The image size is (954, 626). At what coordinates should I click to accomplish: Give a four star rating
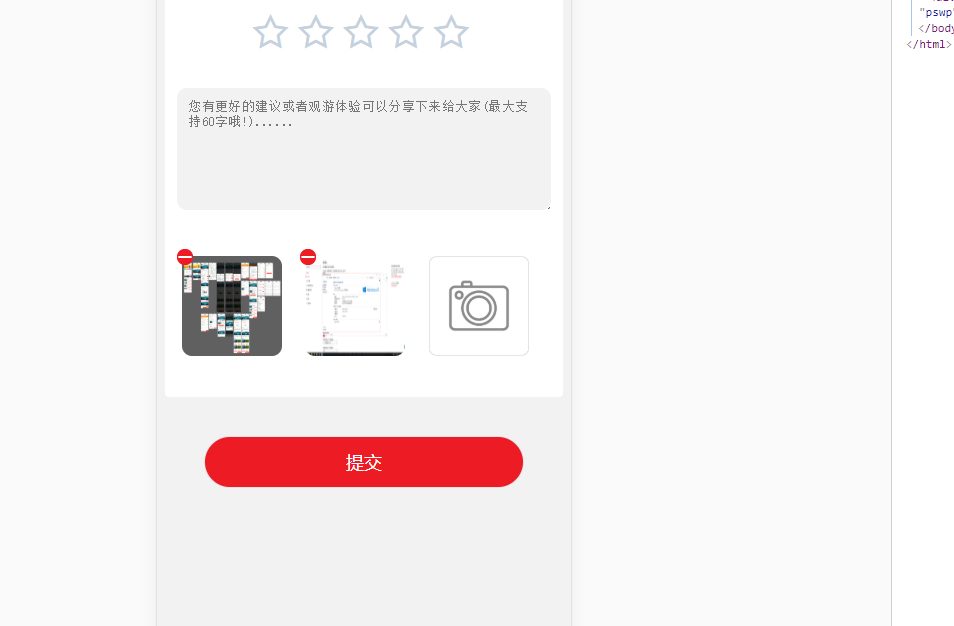(x=406, y=32)
